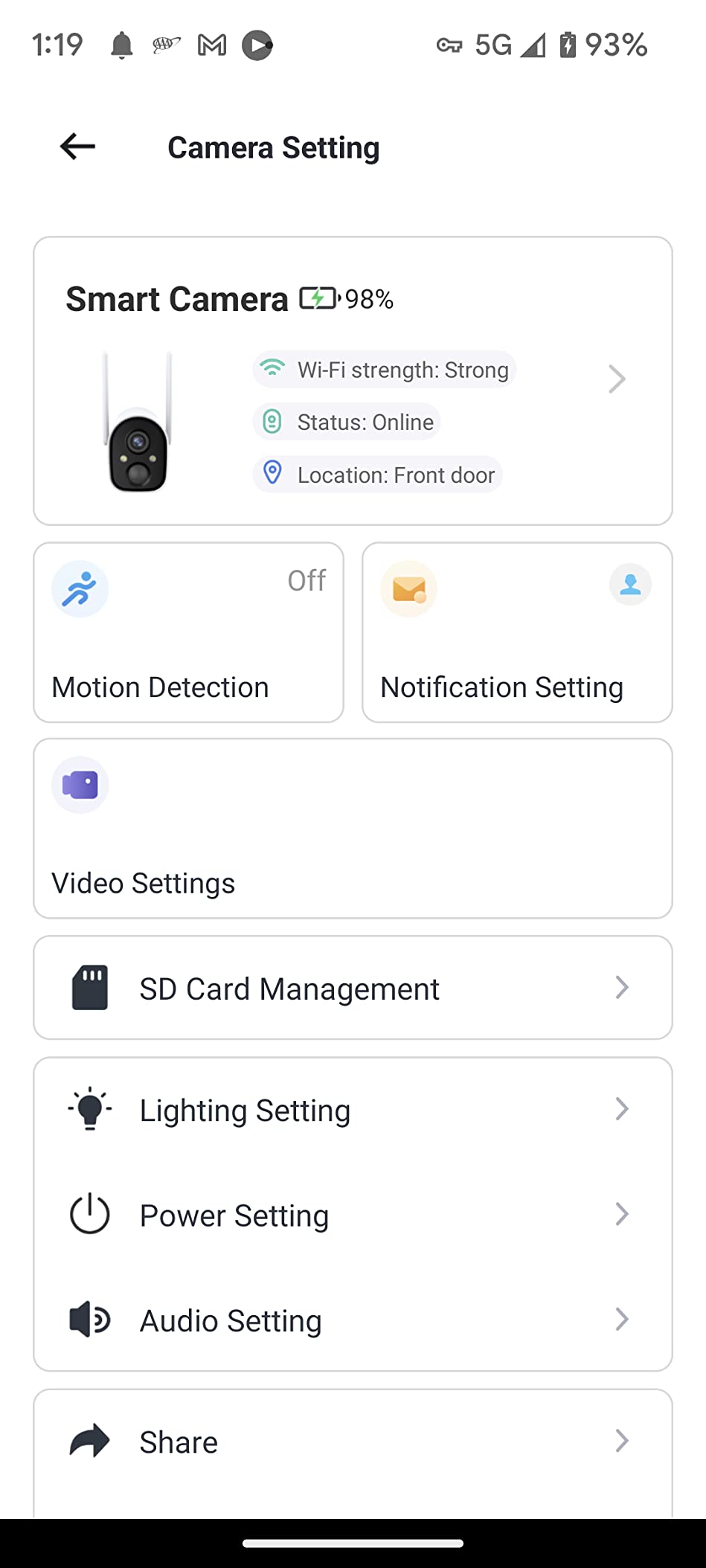Open Lighting Setting
Screen dimensions: 706x1568
click(x=353, y=1110)
